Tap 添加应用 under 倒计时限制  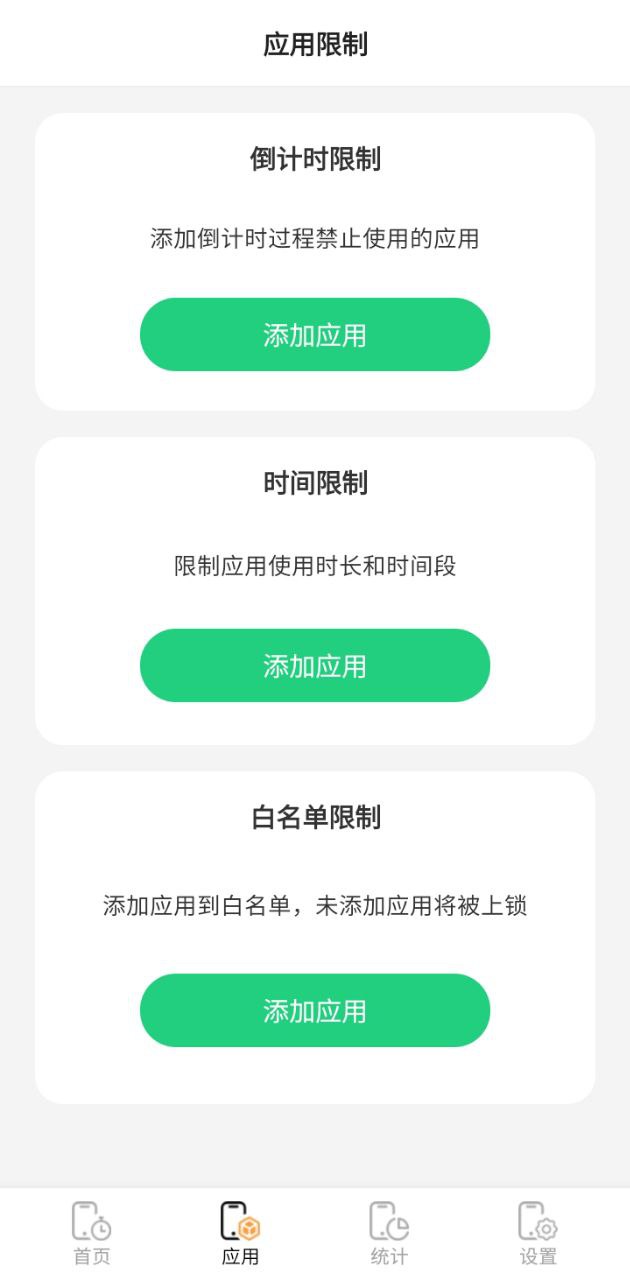[315, 334]
